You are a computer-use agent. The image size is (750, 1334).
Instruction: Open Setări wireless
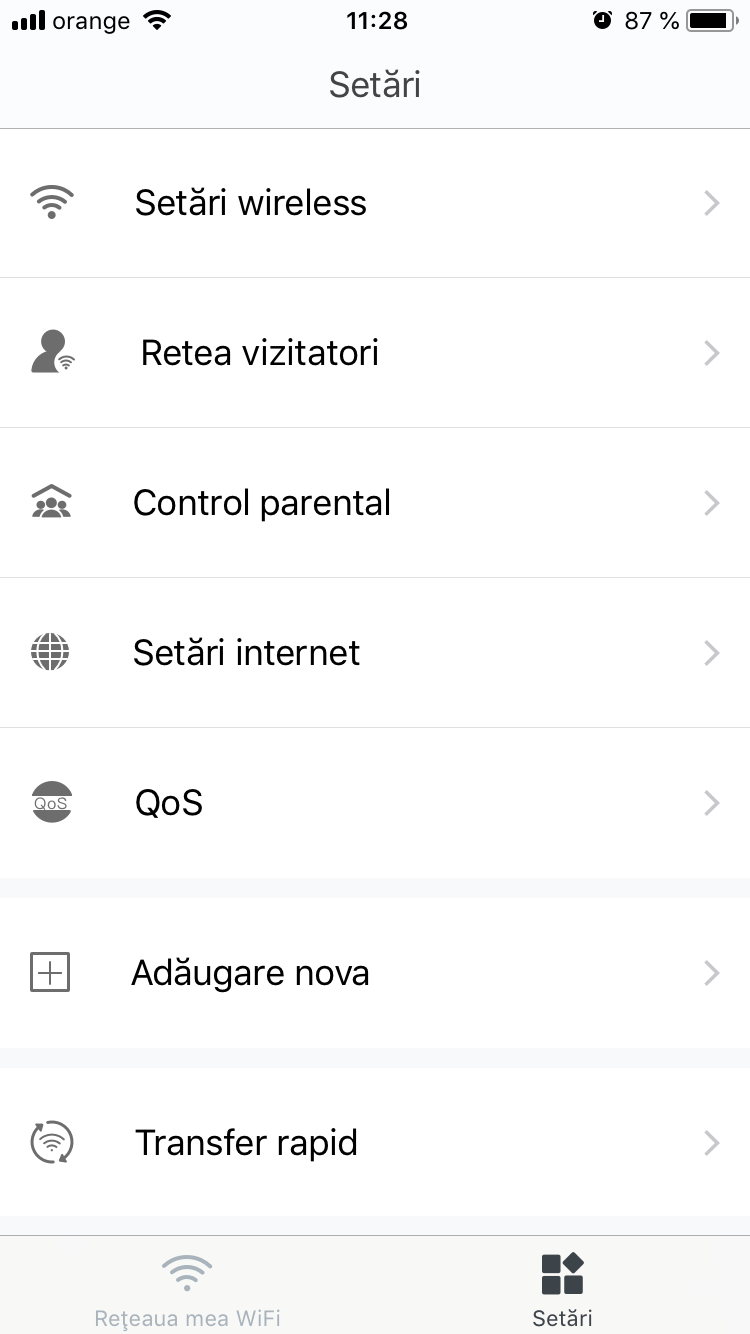tap(375, 203)
